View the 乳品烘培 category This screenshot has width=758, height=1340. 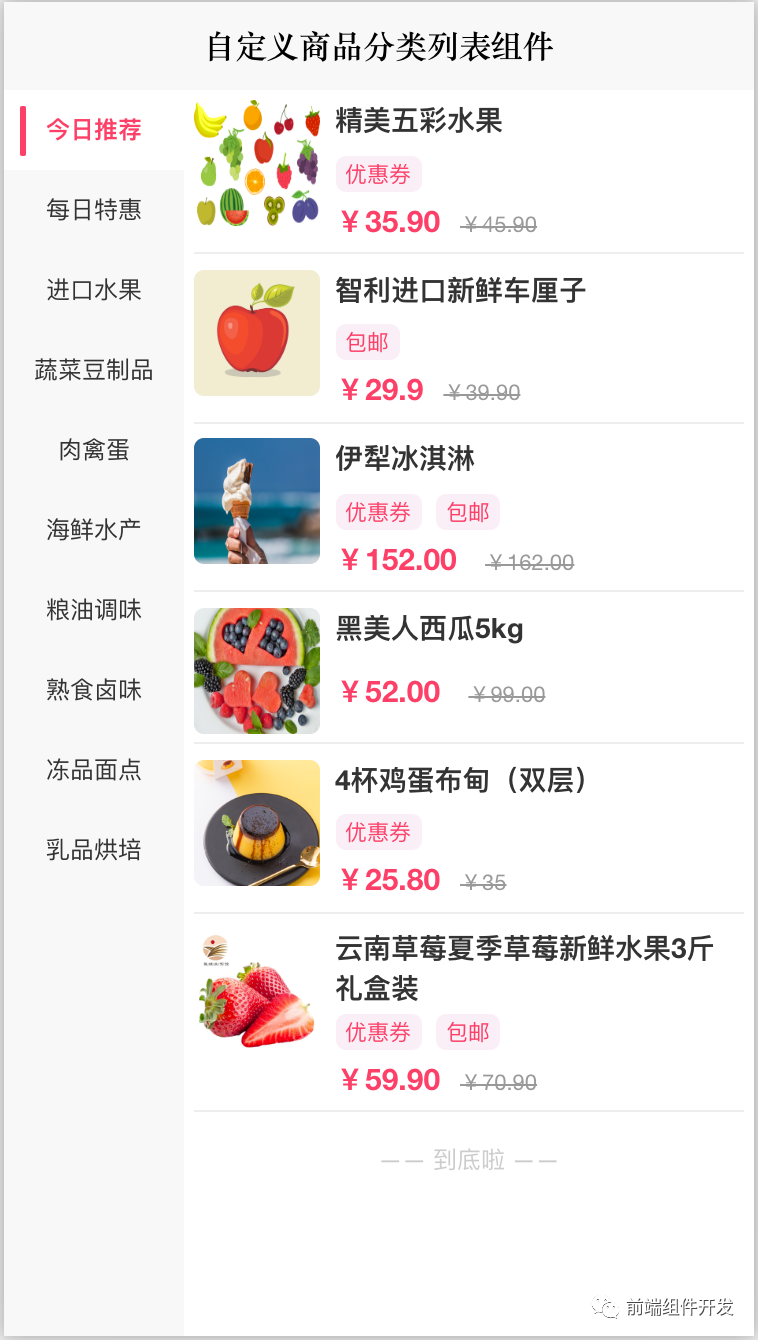point(94,850)
